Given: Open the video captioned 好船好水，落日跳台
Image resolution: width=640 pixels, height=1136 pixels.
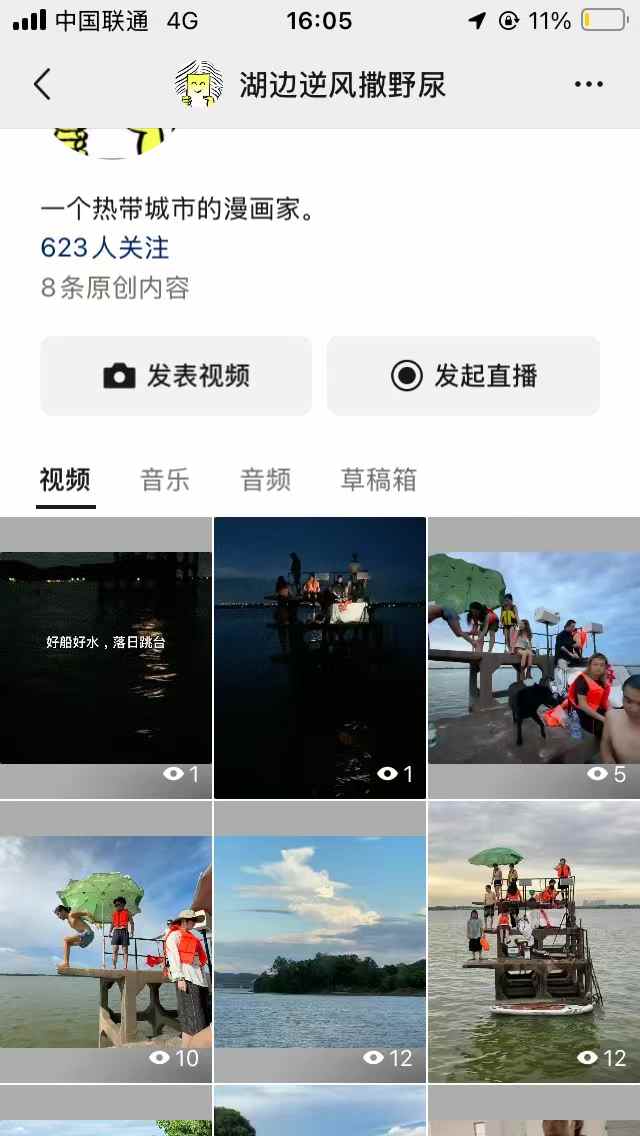Looking at the screenshot, I should click(x=106, y=657).
